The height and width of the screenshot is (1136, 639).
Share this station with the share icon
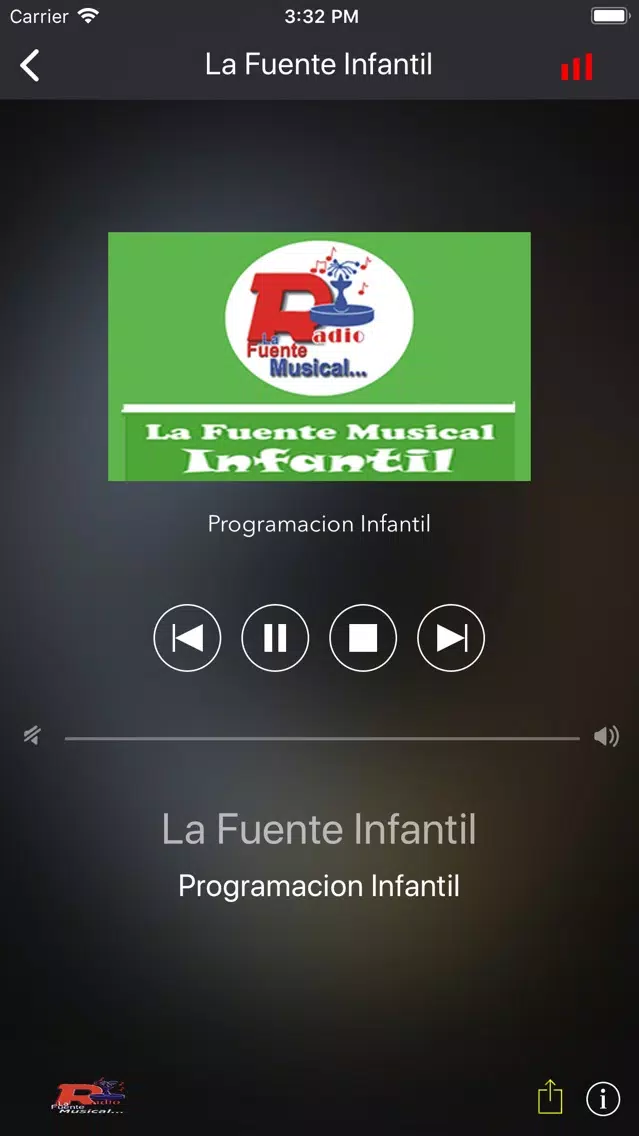(550, 1096)
